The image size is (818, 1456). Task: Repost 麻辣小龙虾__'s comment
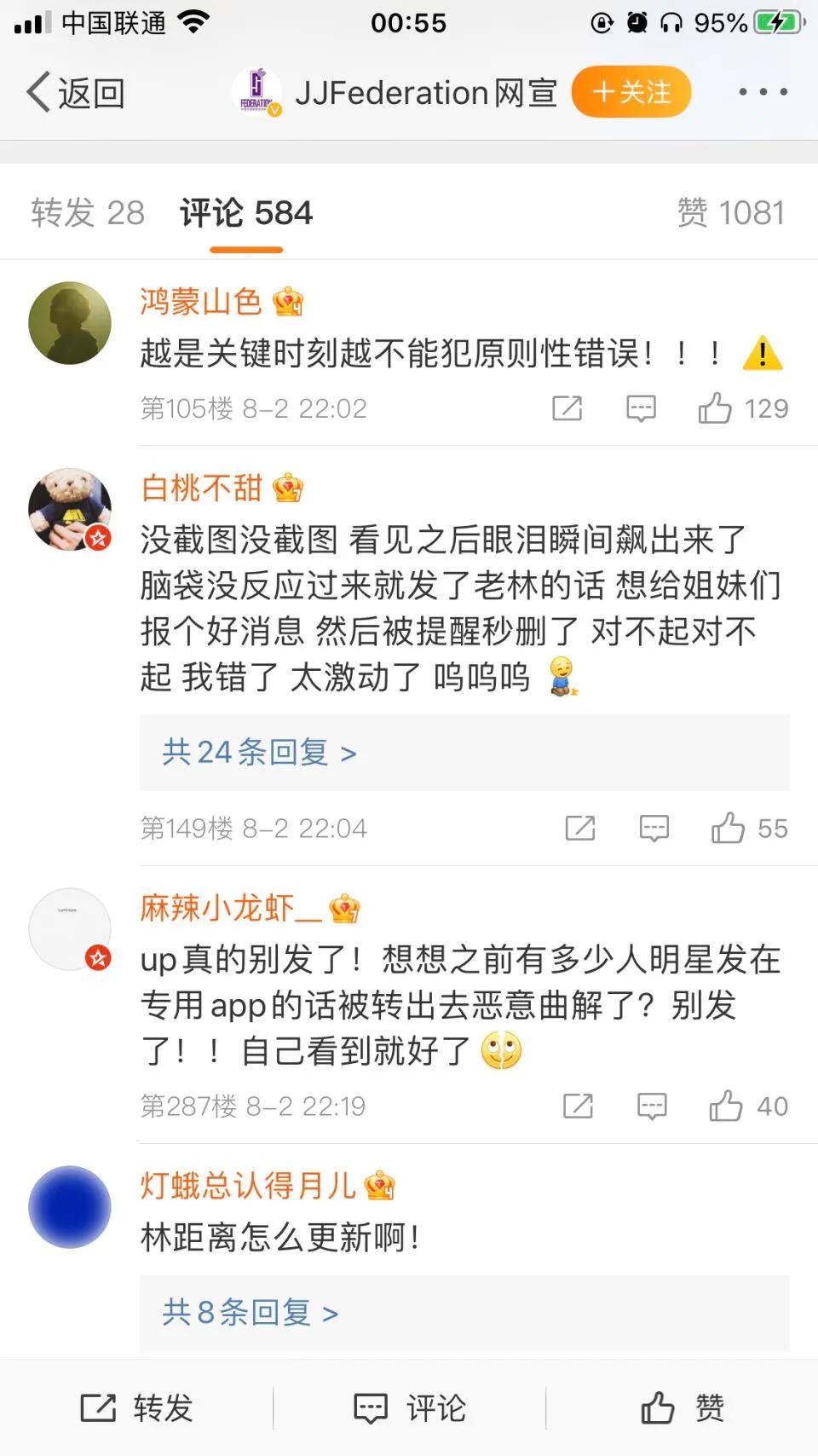(578, 1106)
